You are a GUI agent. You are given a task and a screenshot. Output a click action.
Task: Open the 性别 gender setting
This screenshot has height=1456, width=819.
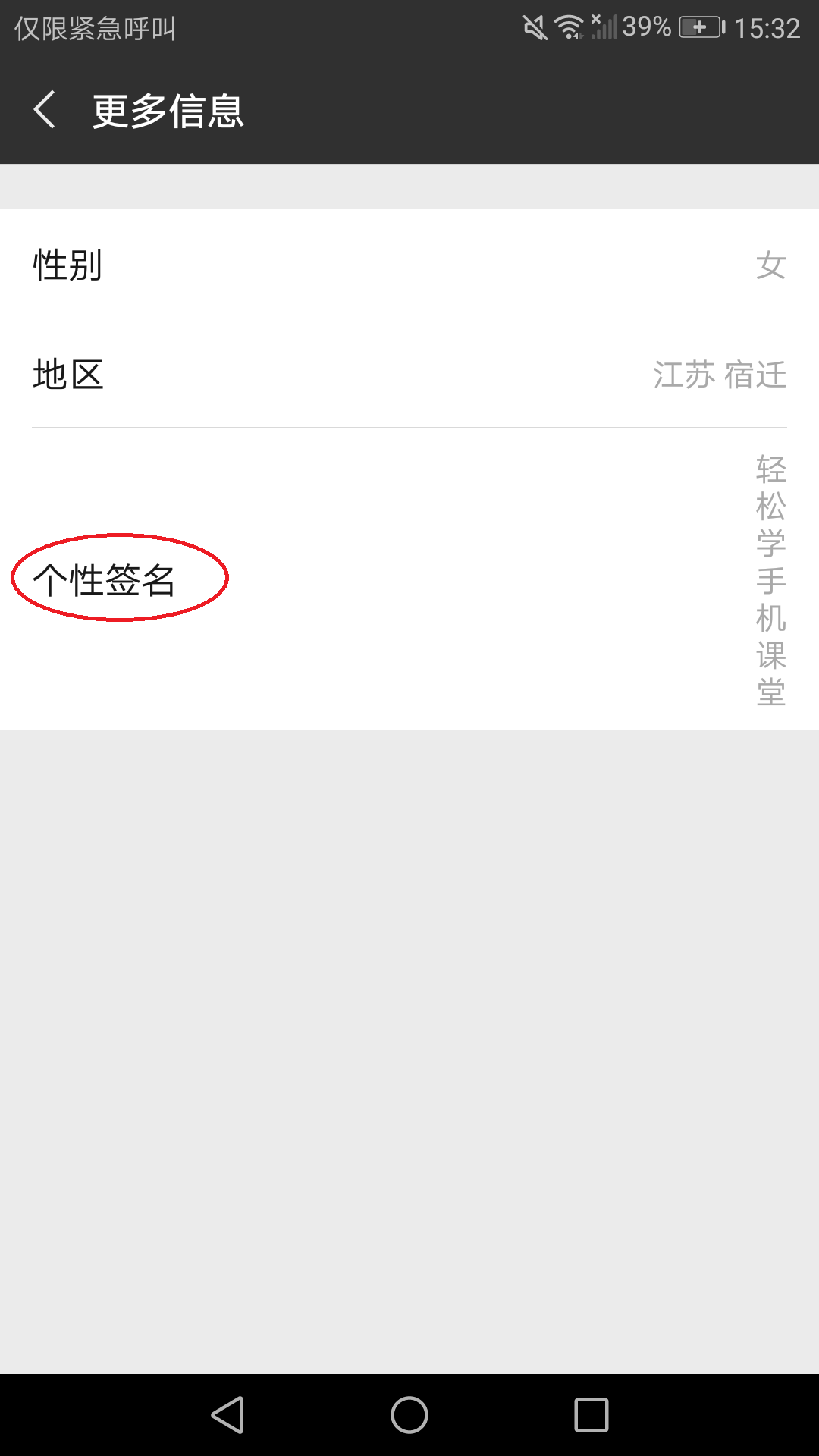pos(409,265)
